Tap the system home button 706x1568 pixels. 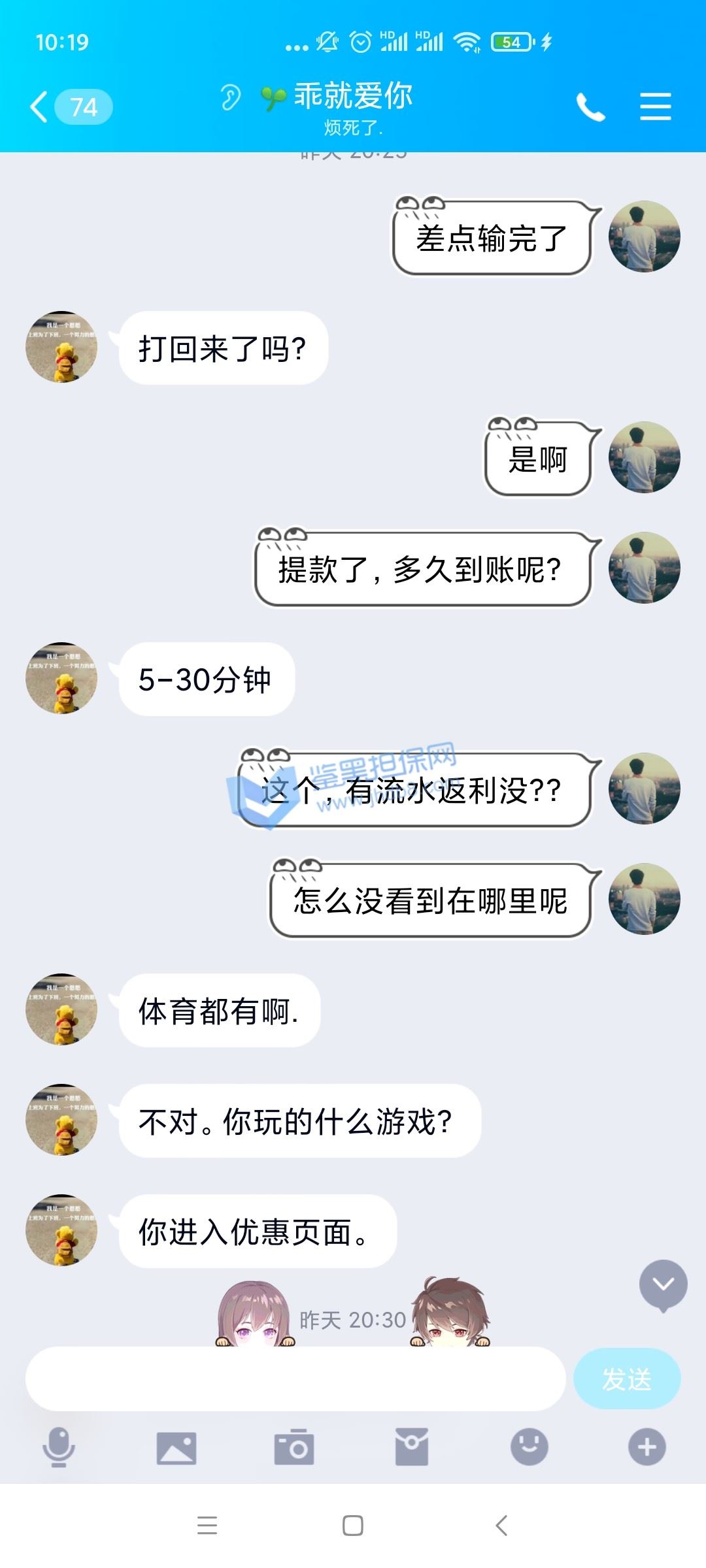coord(353,1526)
